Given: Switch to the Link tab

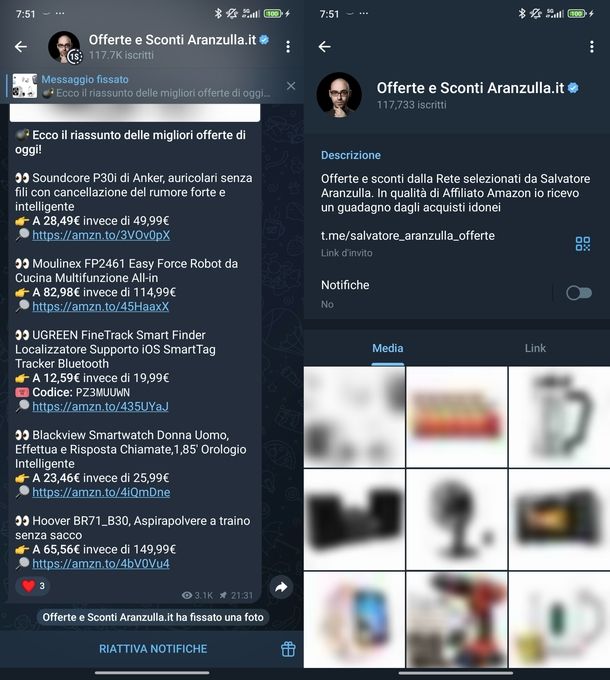Looking at the screenshot, I should 535,348.
